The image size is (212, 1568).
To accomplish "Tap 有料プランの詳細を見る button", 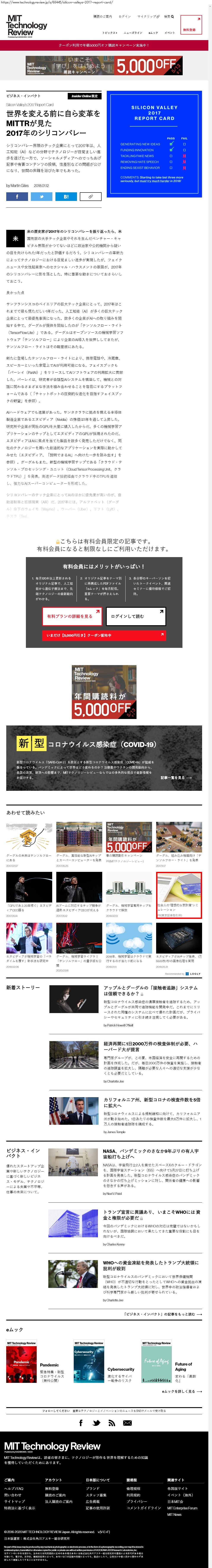I will [x=71, y=616].
